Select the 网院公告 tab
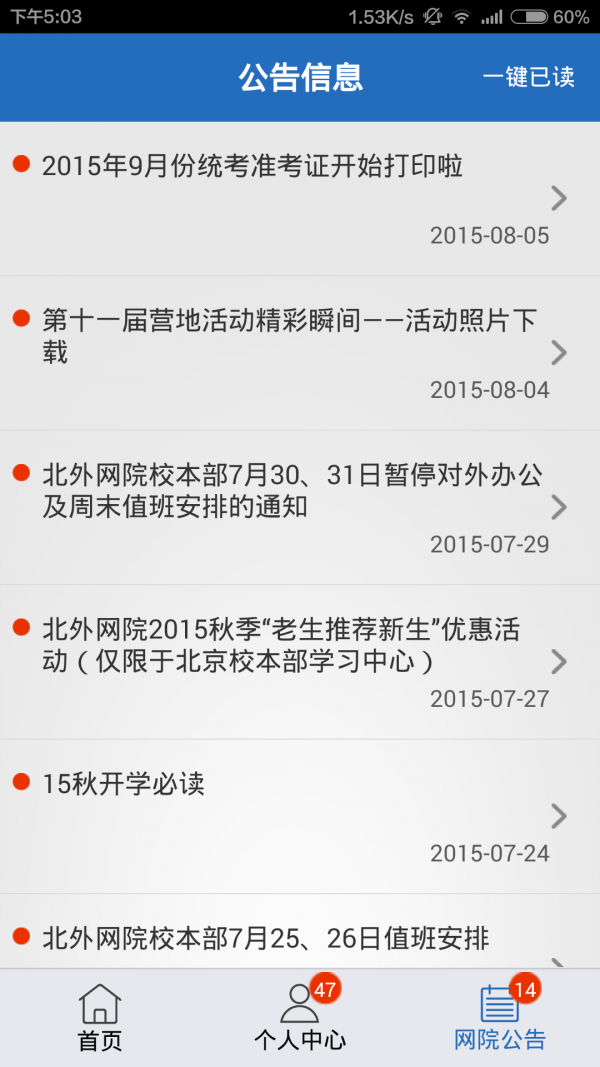The image size is (600, 1067). click(500, 1017)
